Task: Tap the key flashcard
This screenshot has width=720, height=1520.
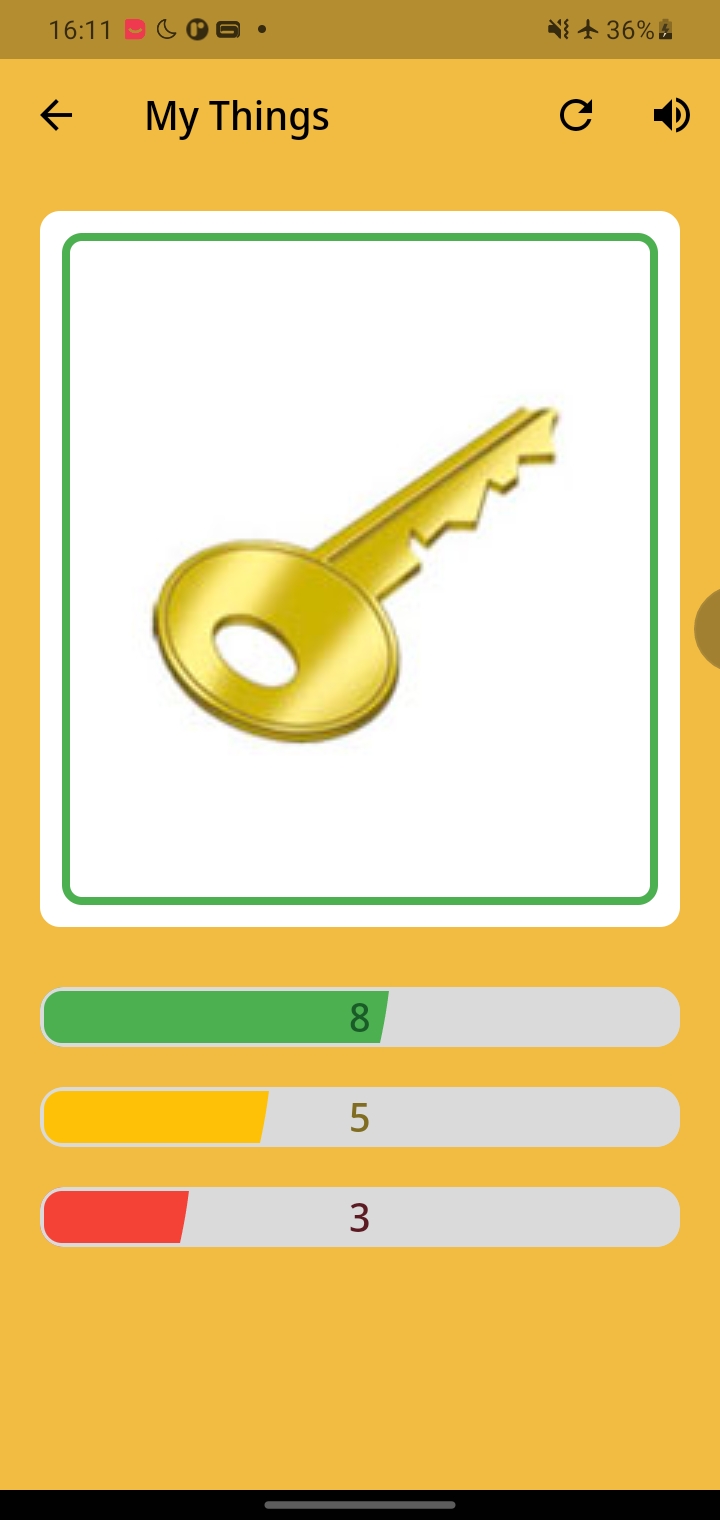Action: click(x=360, y=568)
